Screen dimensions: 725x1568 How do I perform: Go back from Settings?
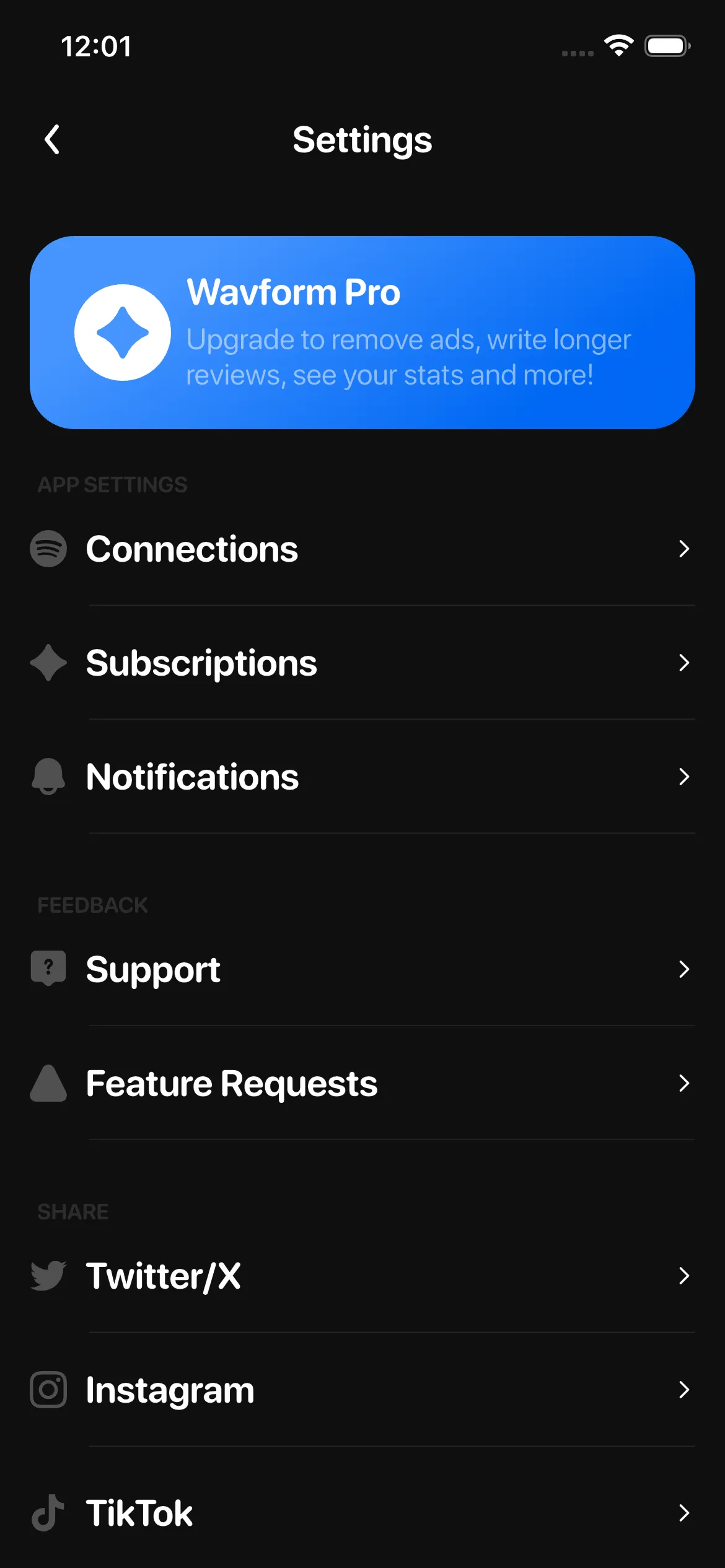53,139
